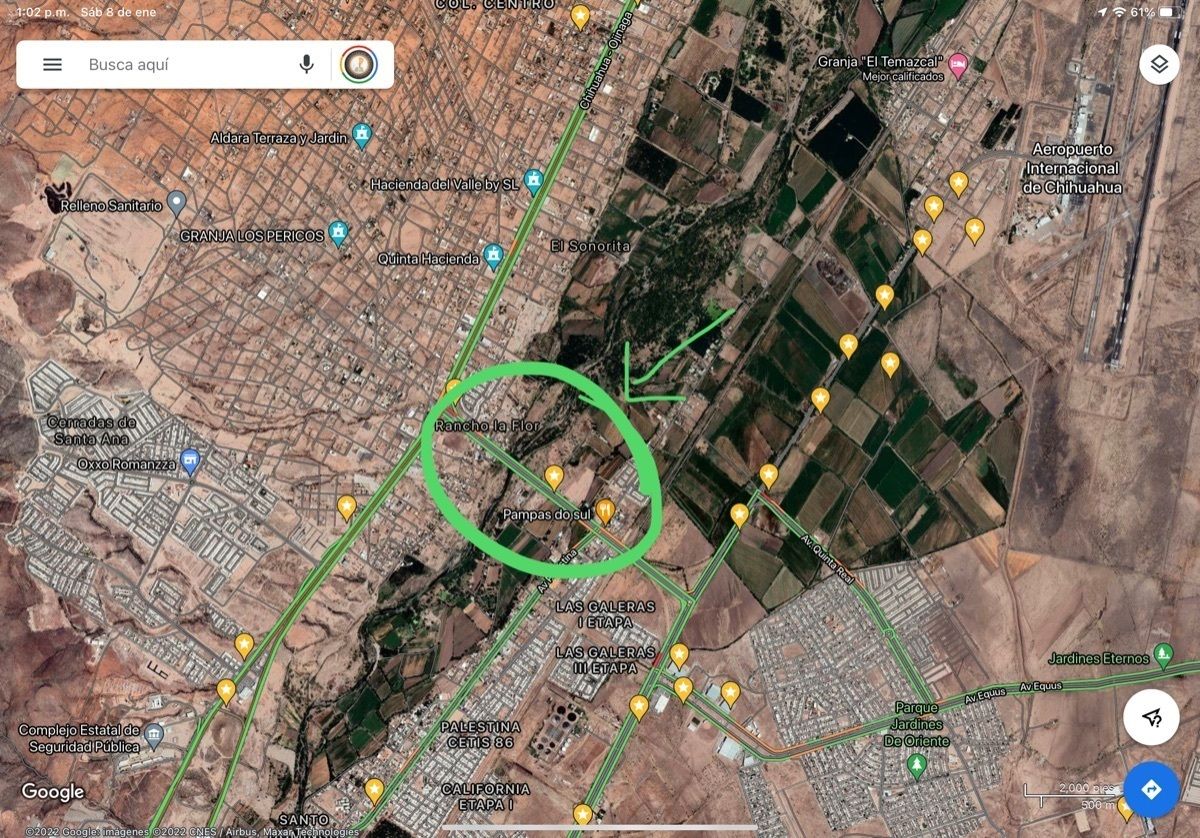The image size is (1200, 838).
Task: Open the Quinta Hacienda place marker
Action: (493, 257)
